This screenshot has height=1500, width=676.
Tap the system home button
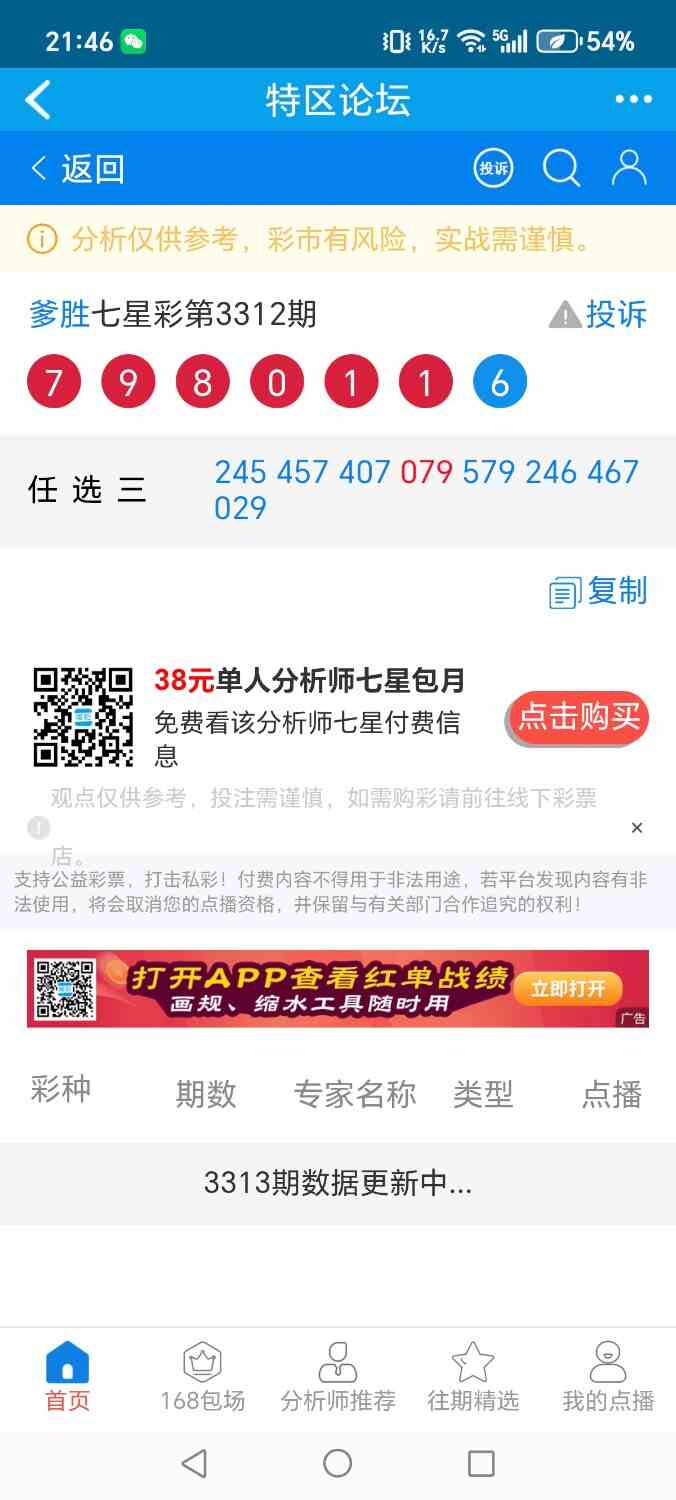pyautogui.click(x=338, y=1464)
